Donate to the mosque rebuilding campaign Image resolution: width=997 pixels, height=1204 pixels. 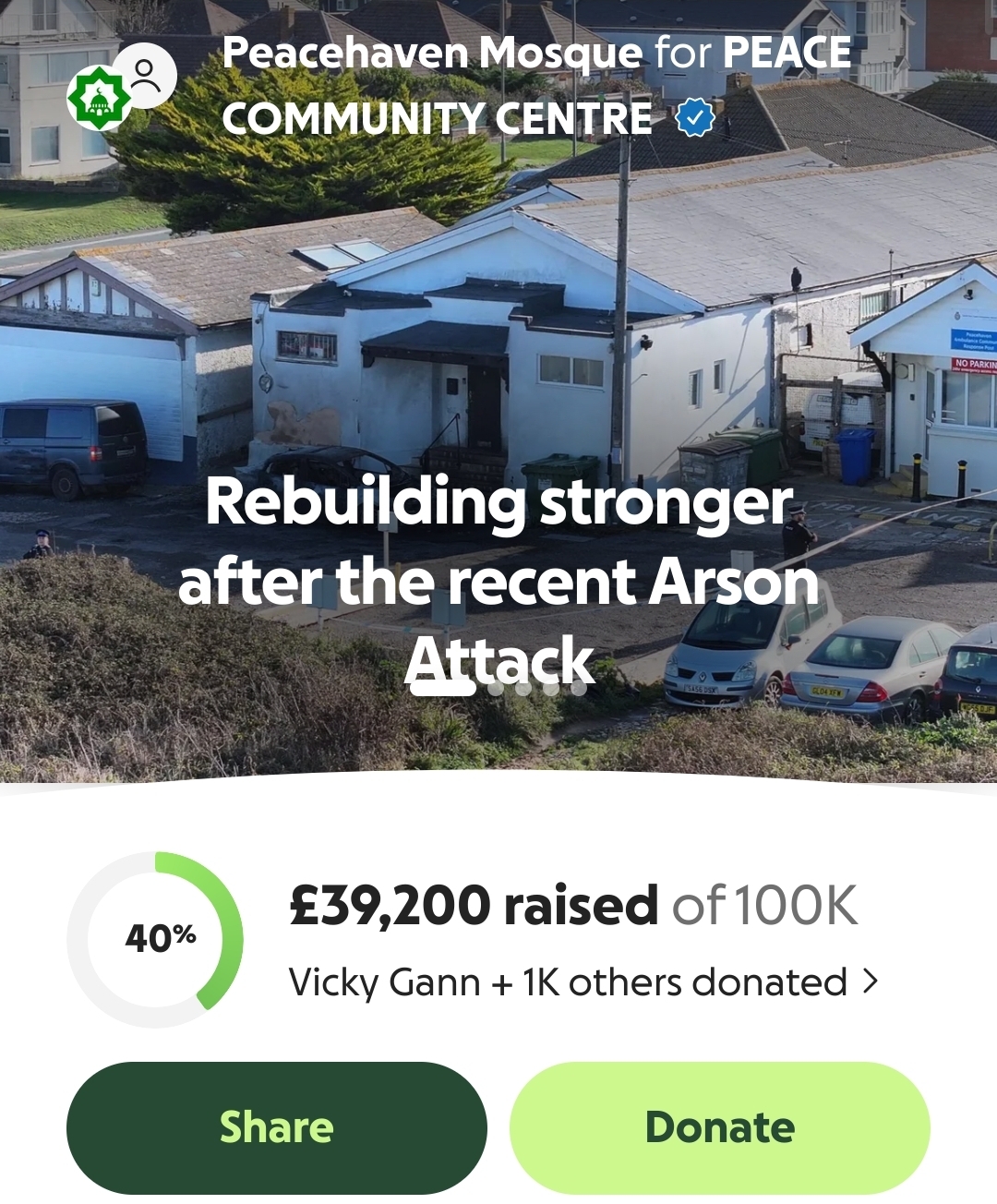coord(719,1127)
